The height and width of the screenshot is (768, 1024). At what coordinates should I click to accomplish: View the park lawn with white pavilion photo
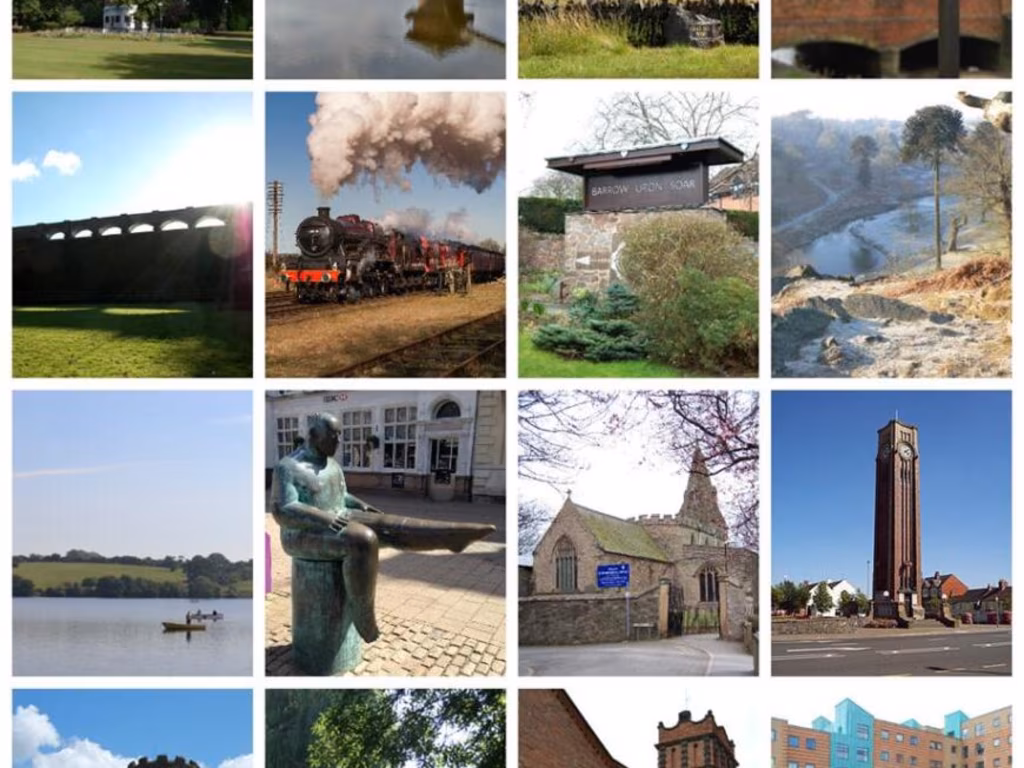click(x=132, y=40)
